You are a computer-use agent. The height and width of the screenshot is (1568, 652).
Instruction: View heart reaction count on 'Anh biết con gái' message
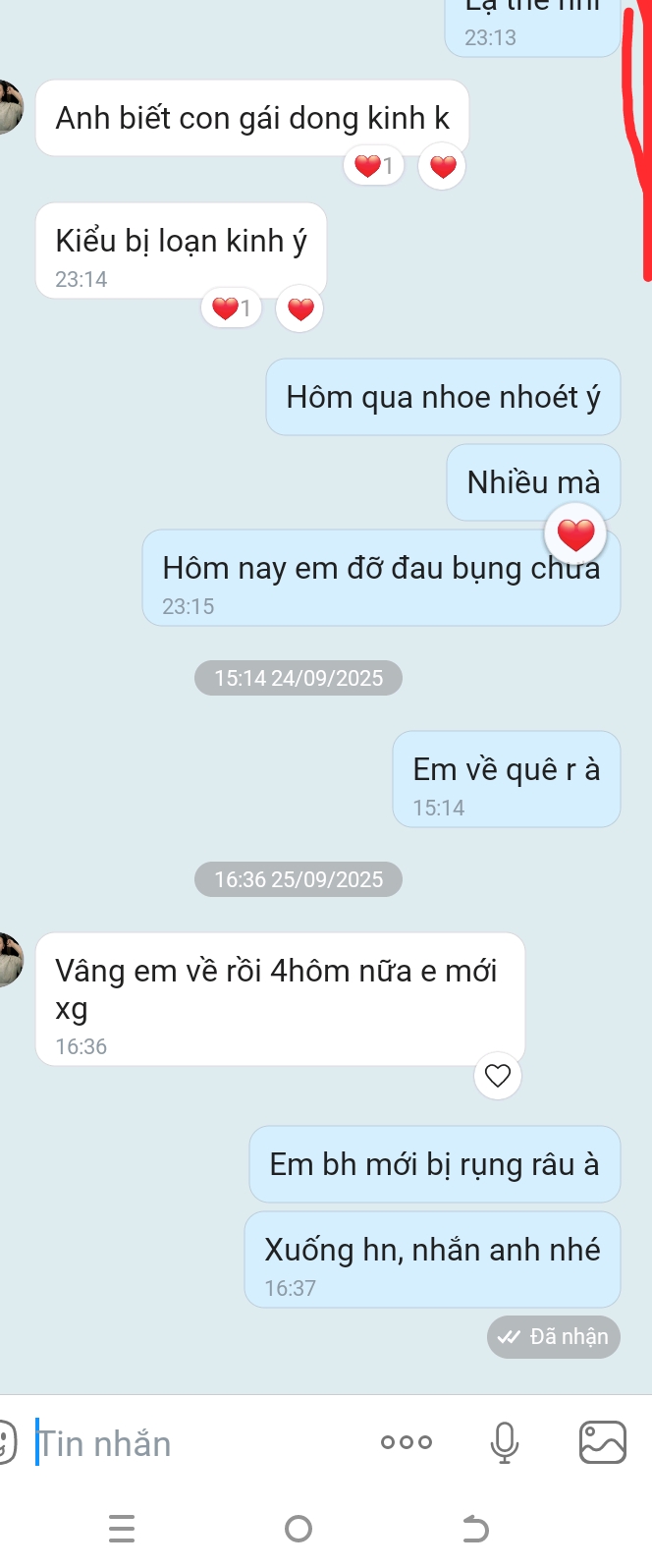tap(373, 166)
